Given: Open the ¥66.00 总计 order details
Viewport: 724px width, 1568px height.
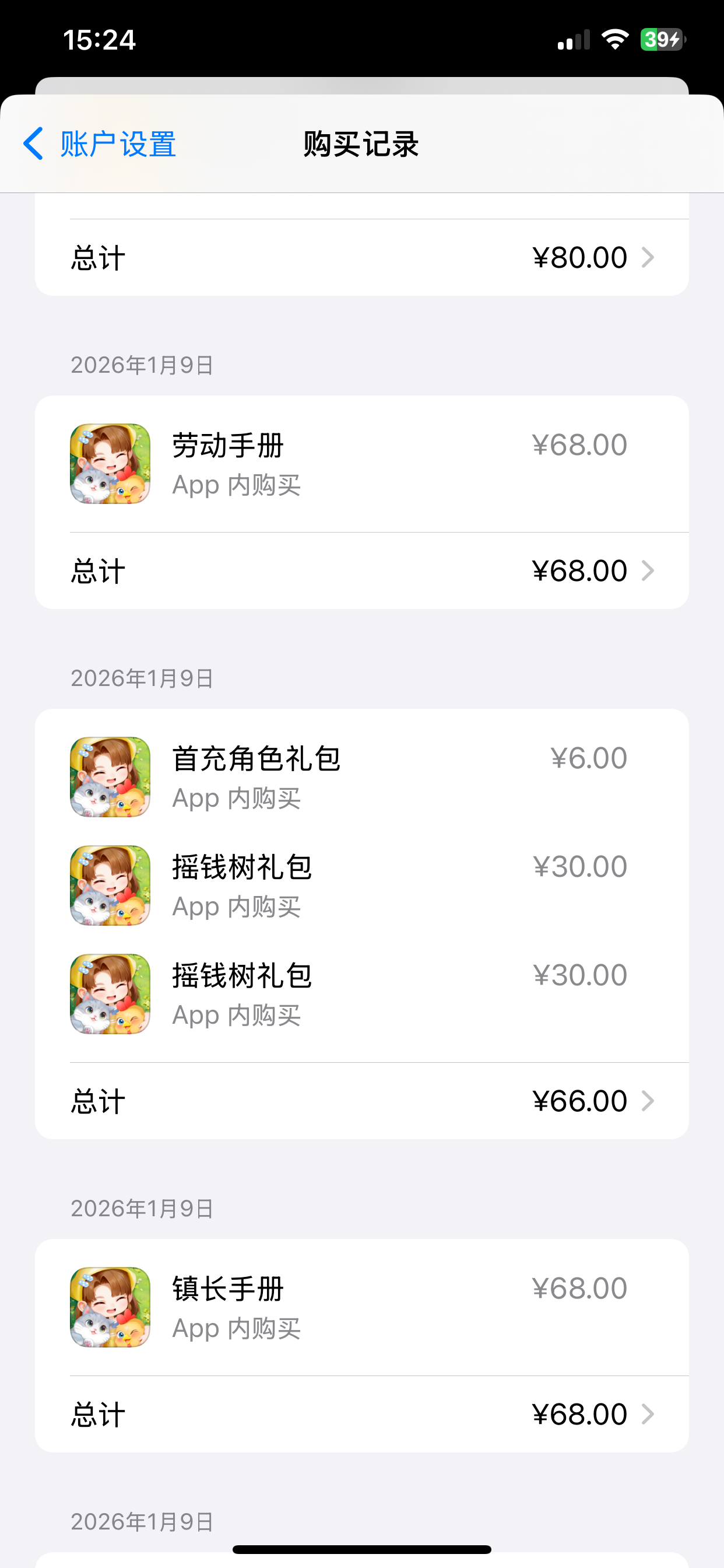Looking at the screenshot, I should (361, 1101).
